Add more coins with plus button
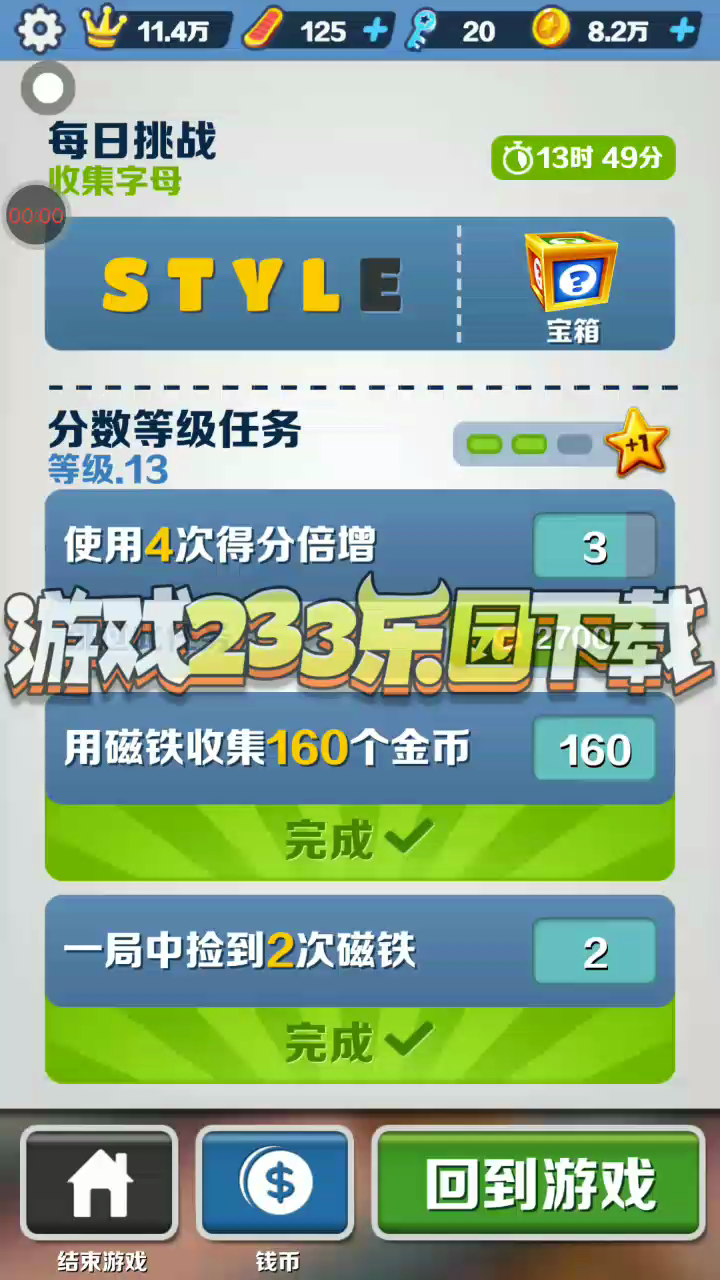The width and height of the screenshot is (720, 1280). 683,30
